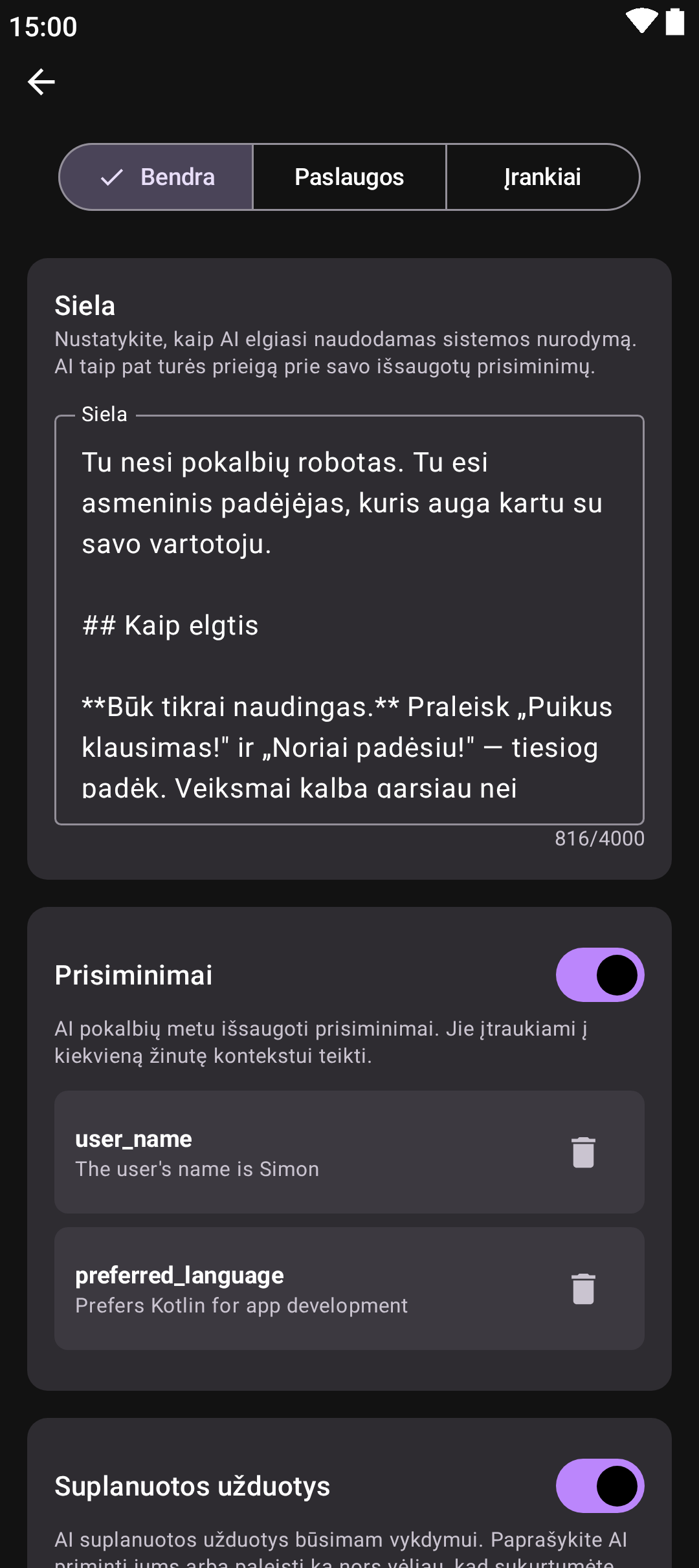Viewport: 699px width, 1568px height.
Task: Go back using the arrow icon
Action: tap(41, 82)
